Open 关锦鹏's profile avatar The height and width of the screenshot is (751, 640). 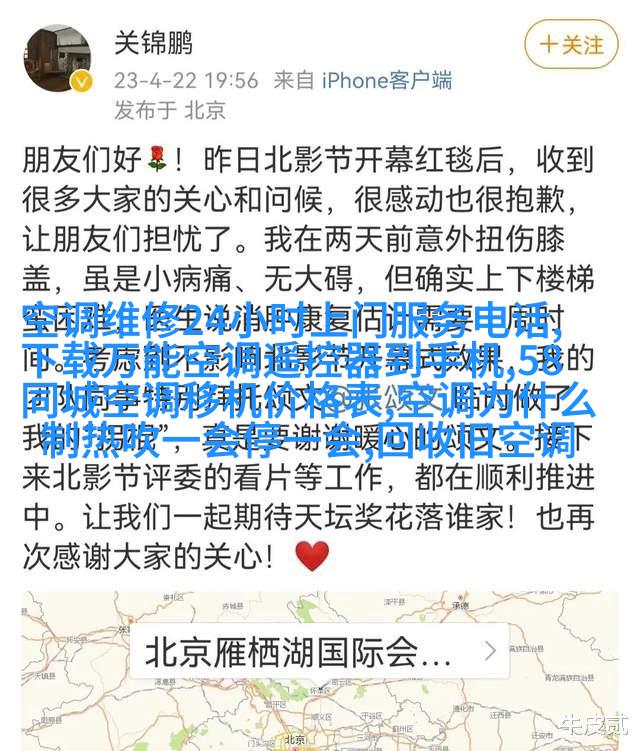click(59, 58)
